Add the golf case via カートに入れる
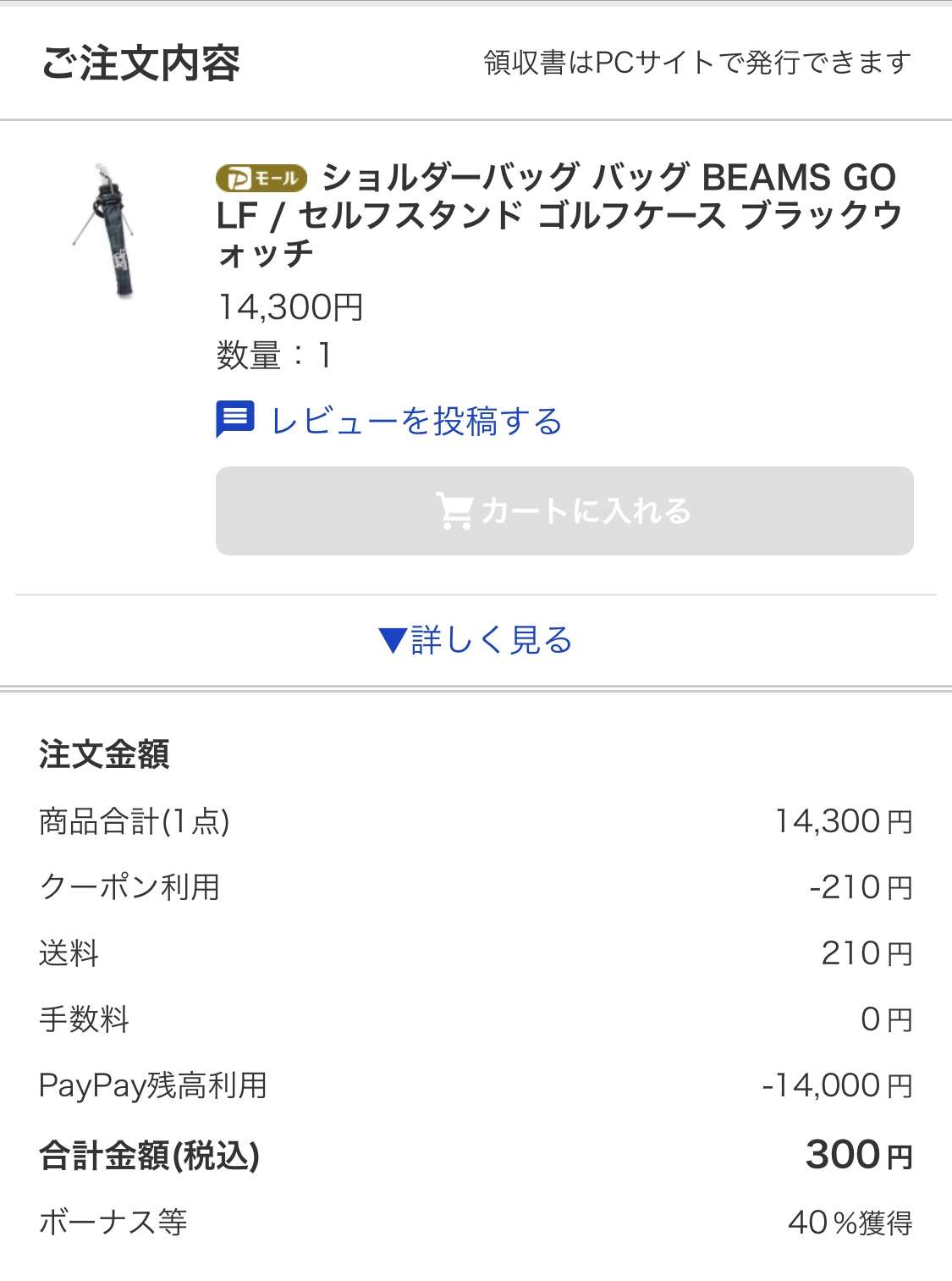 point(564,511)
